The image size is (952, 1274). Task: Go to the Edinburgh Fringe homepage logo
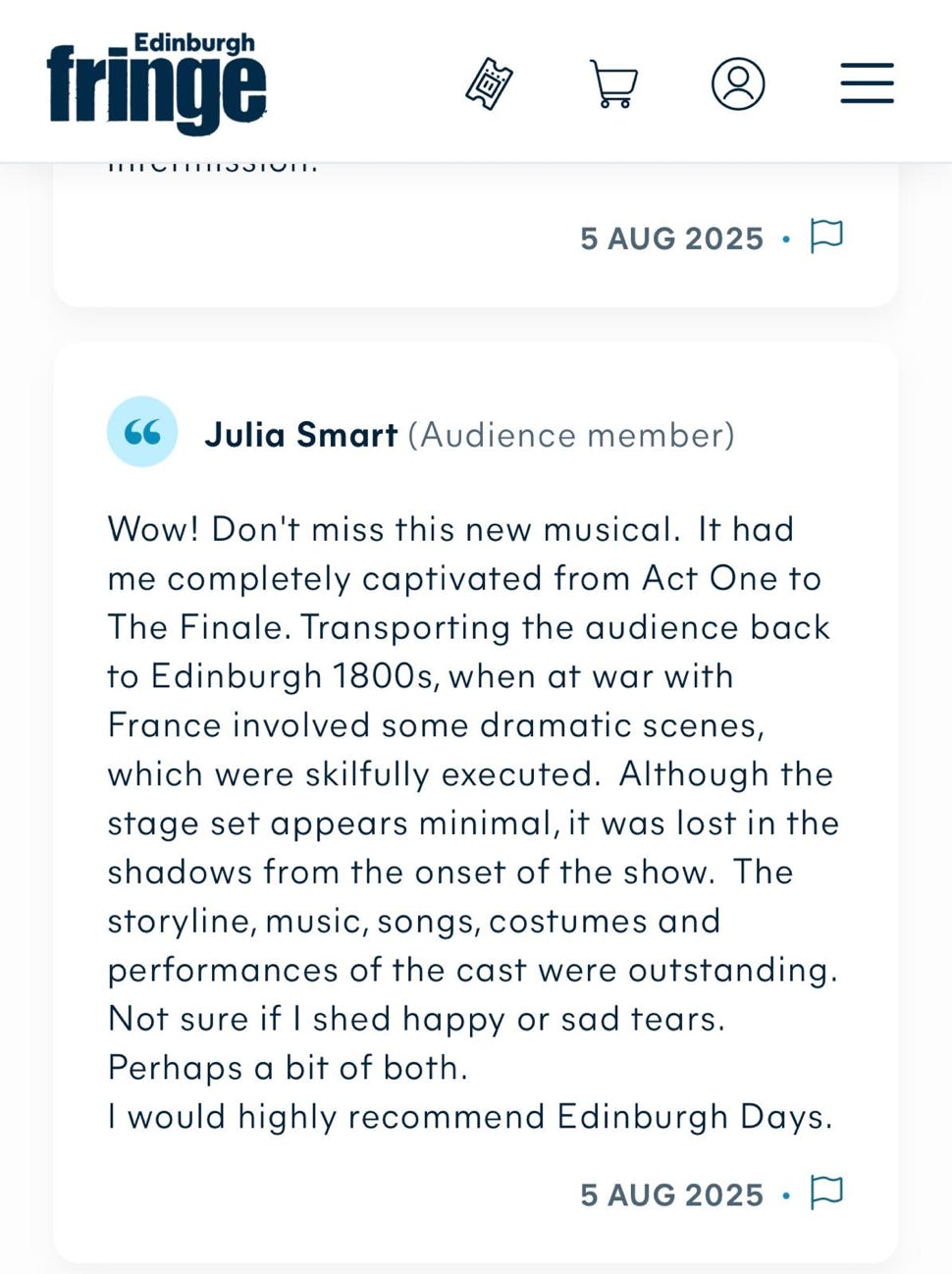[x=157, y=83]
